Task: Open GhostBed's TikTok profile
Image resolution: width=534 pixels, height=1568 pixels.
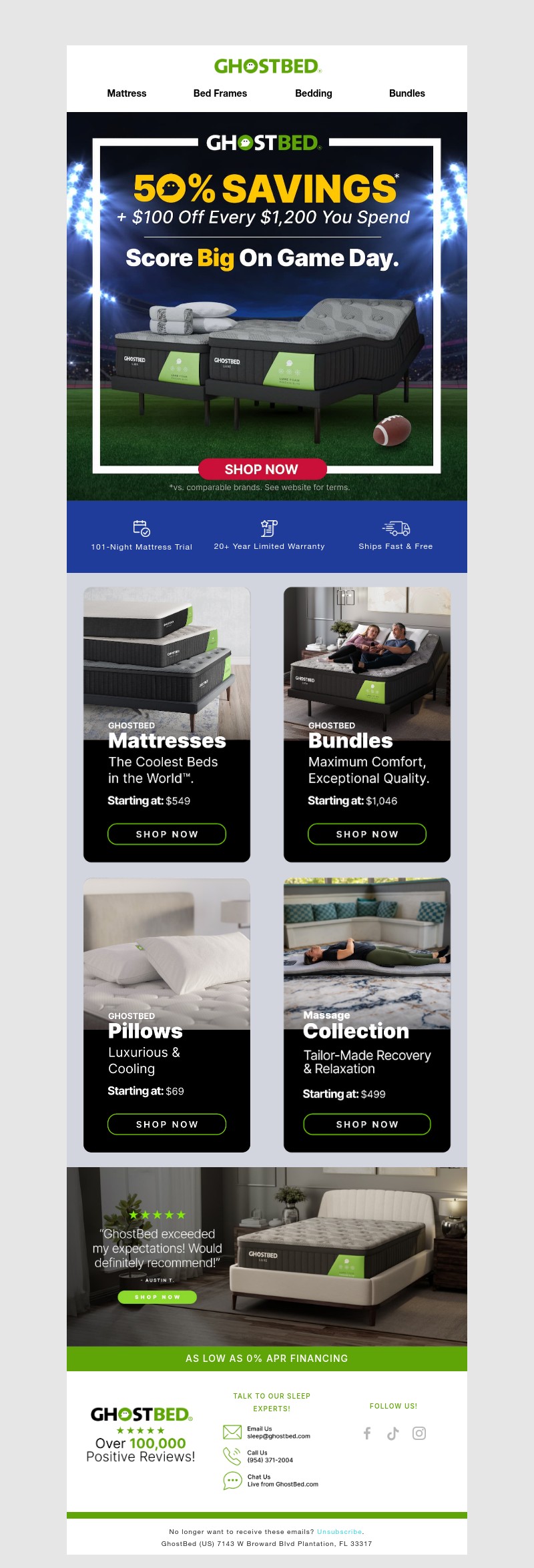Action: click(393, 1433)
